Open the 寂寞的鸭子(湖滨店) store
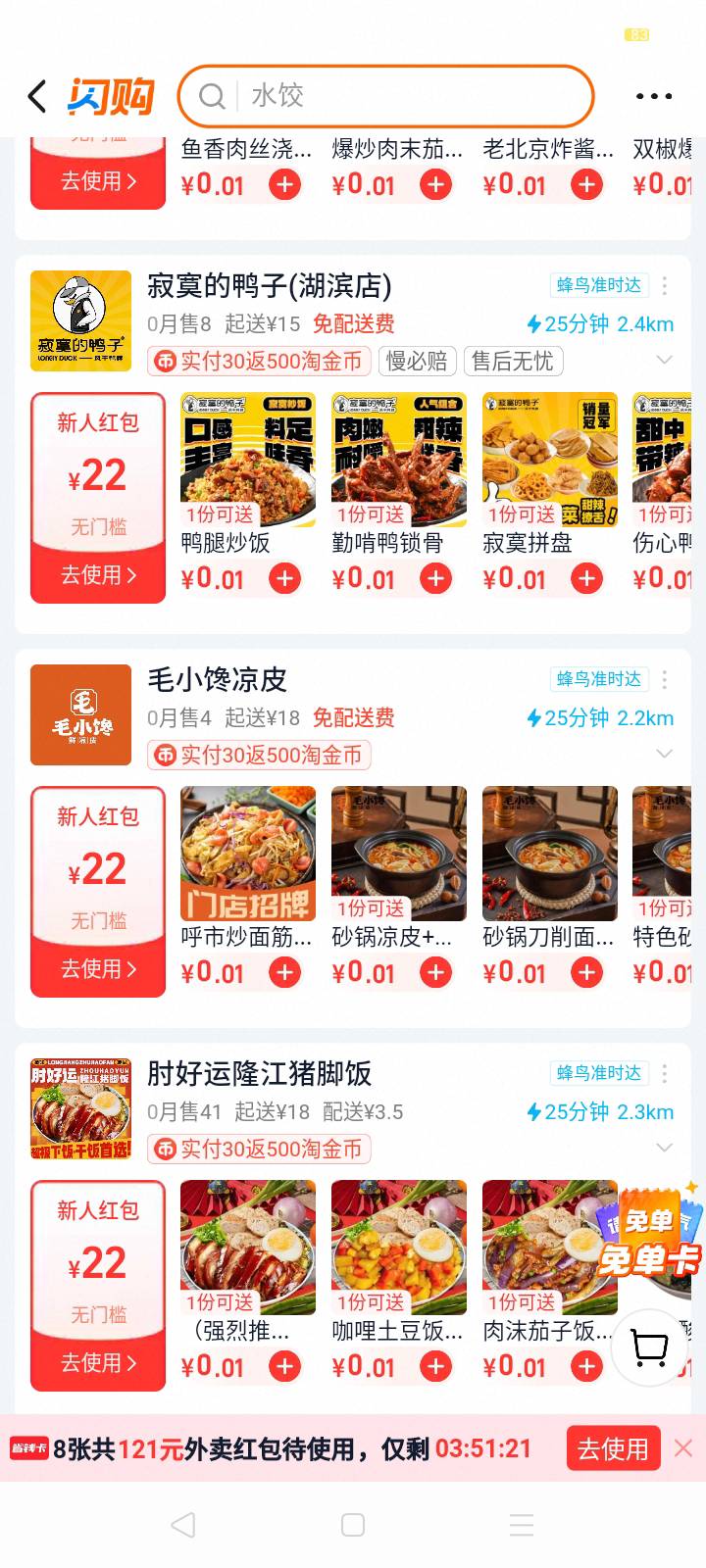Image resolution: width=706 pixels, height=1568 pixels. tap(270, 286)
